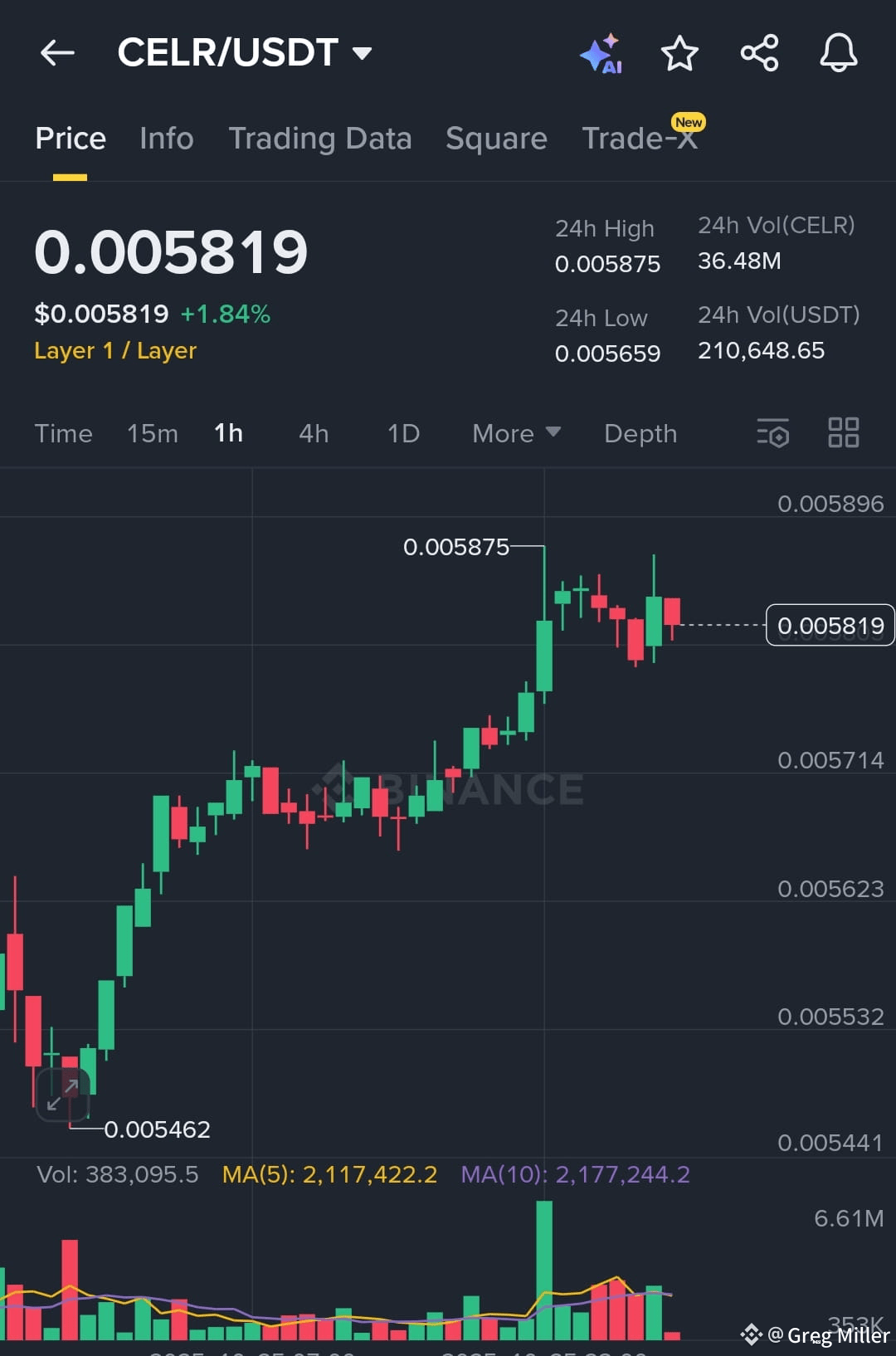
Task: Tap the 0.005819 last price marker
Action: tap(830, 625)
